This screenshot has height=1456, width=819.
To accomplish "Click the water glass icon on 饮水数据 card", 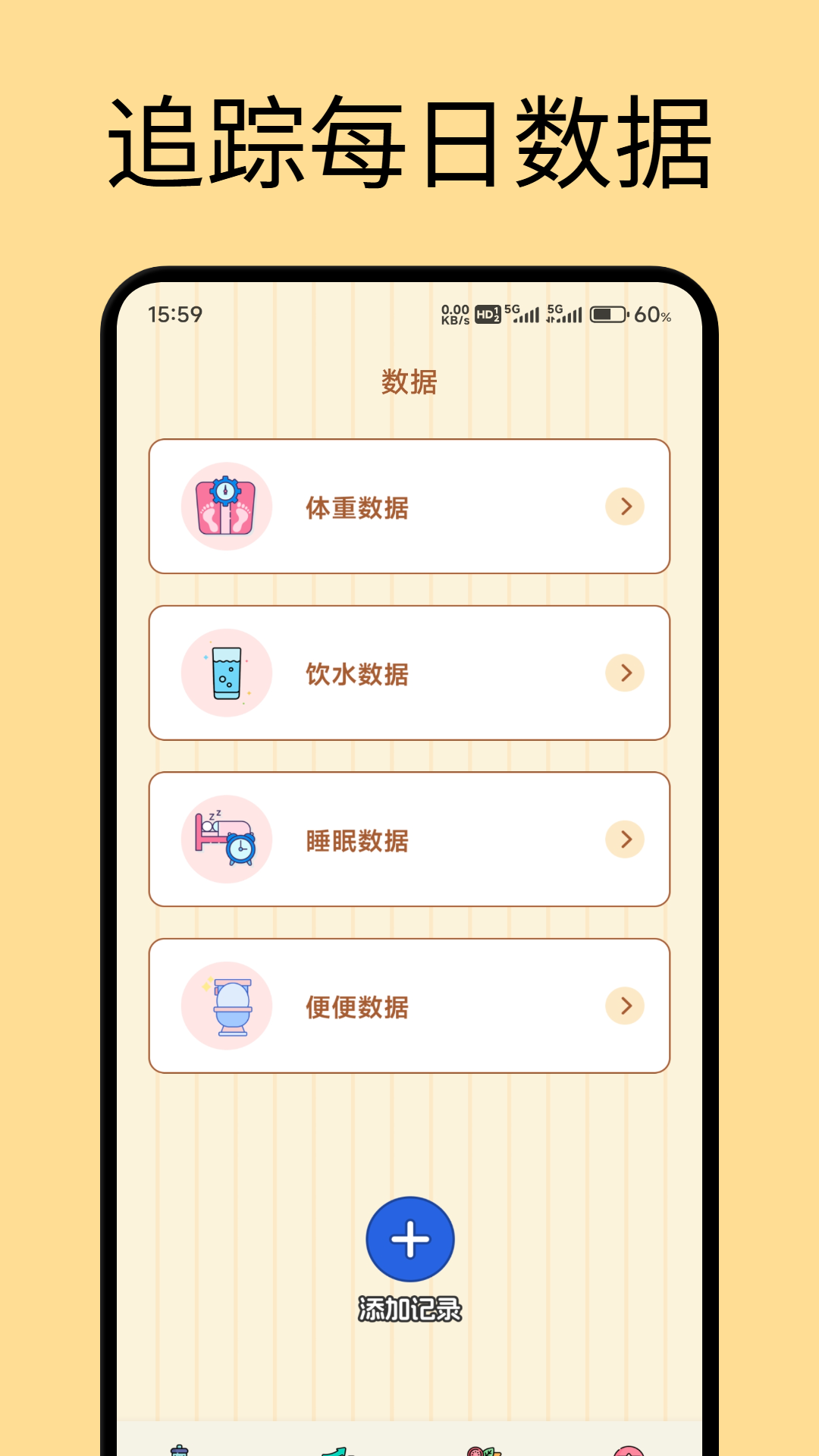I will point(225,673).
